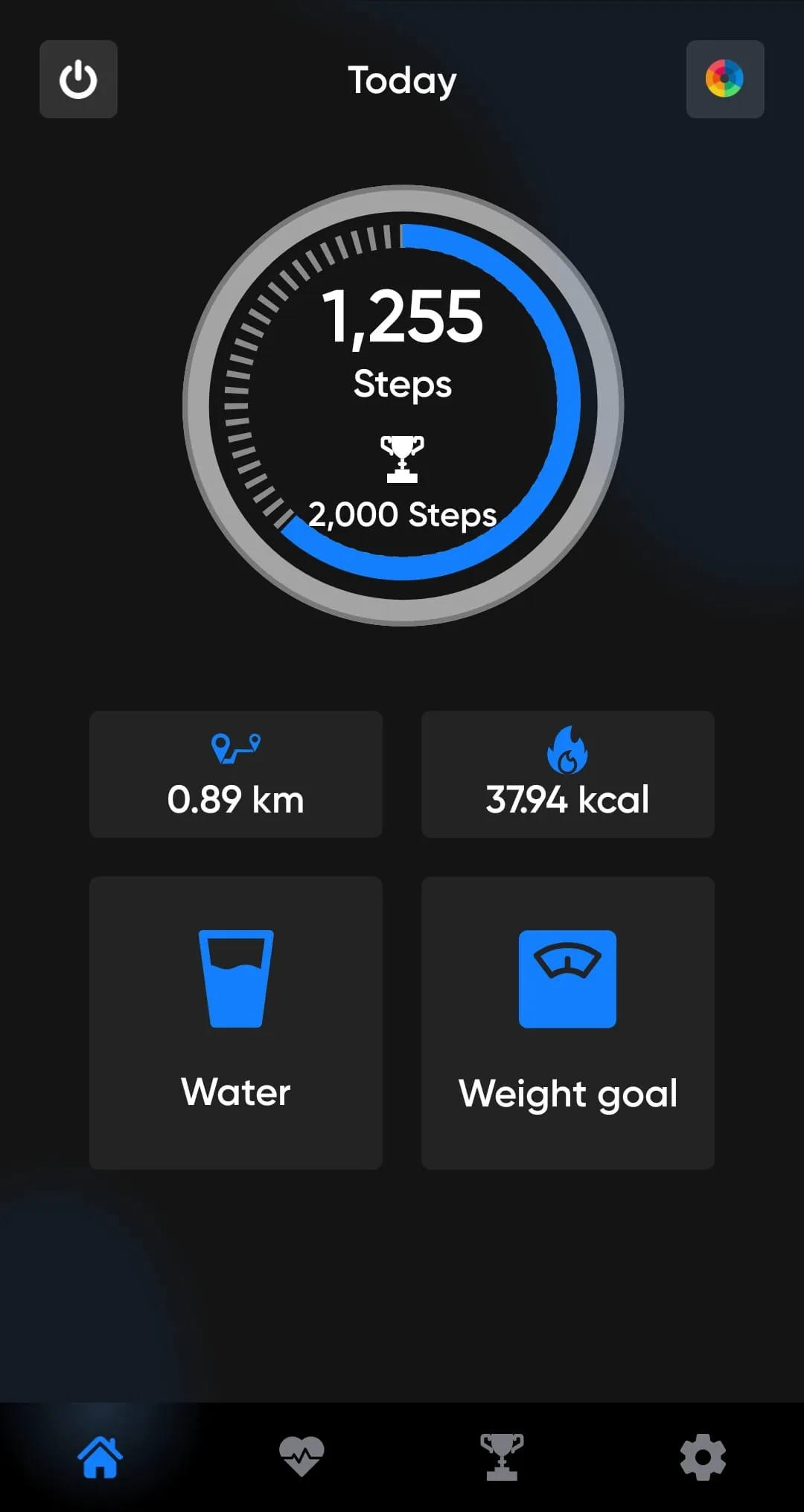Tap the Today header title
This screenshot has height=1512, width=804.
401,80
